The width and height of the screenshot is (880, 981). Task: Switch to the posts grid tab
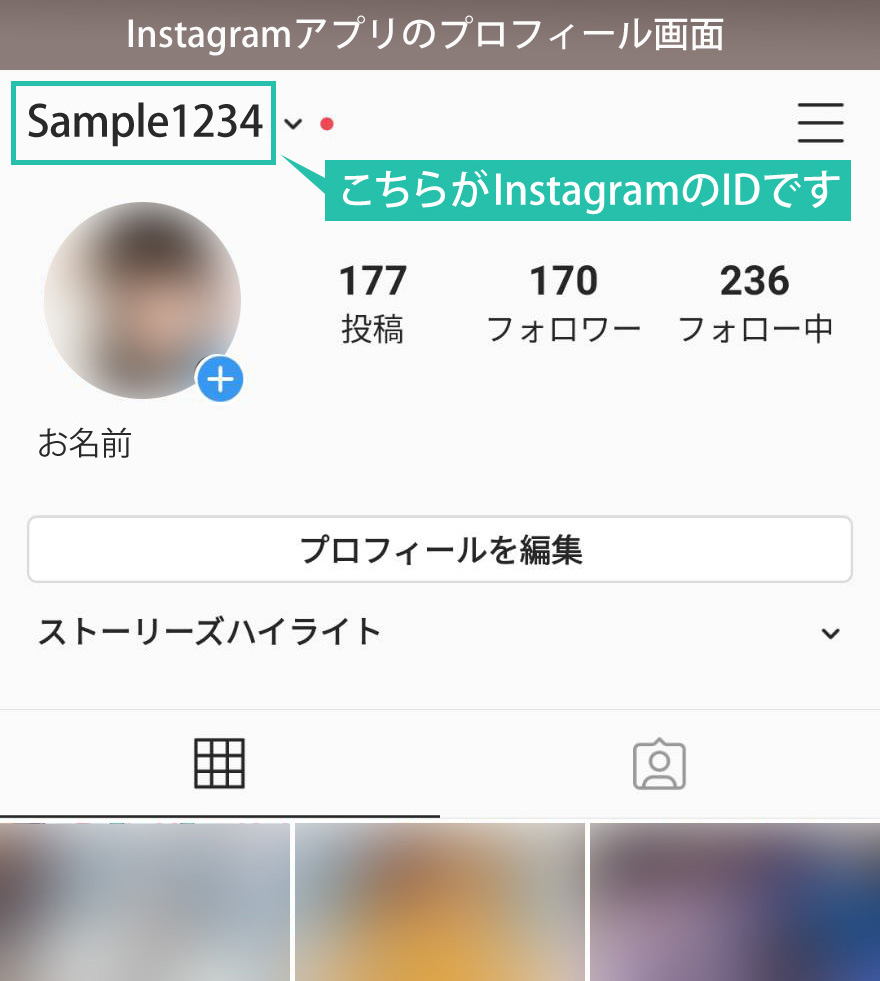click(x=219, y=764)
